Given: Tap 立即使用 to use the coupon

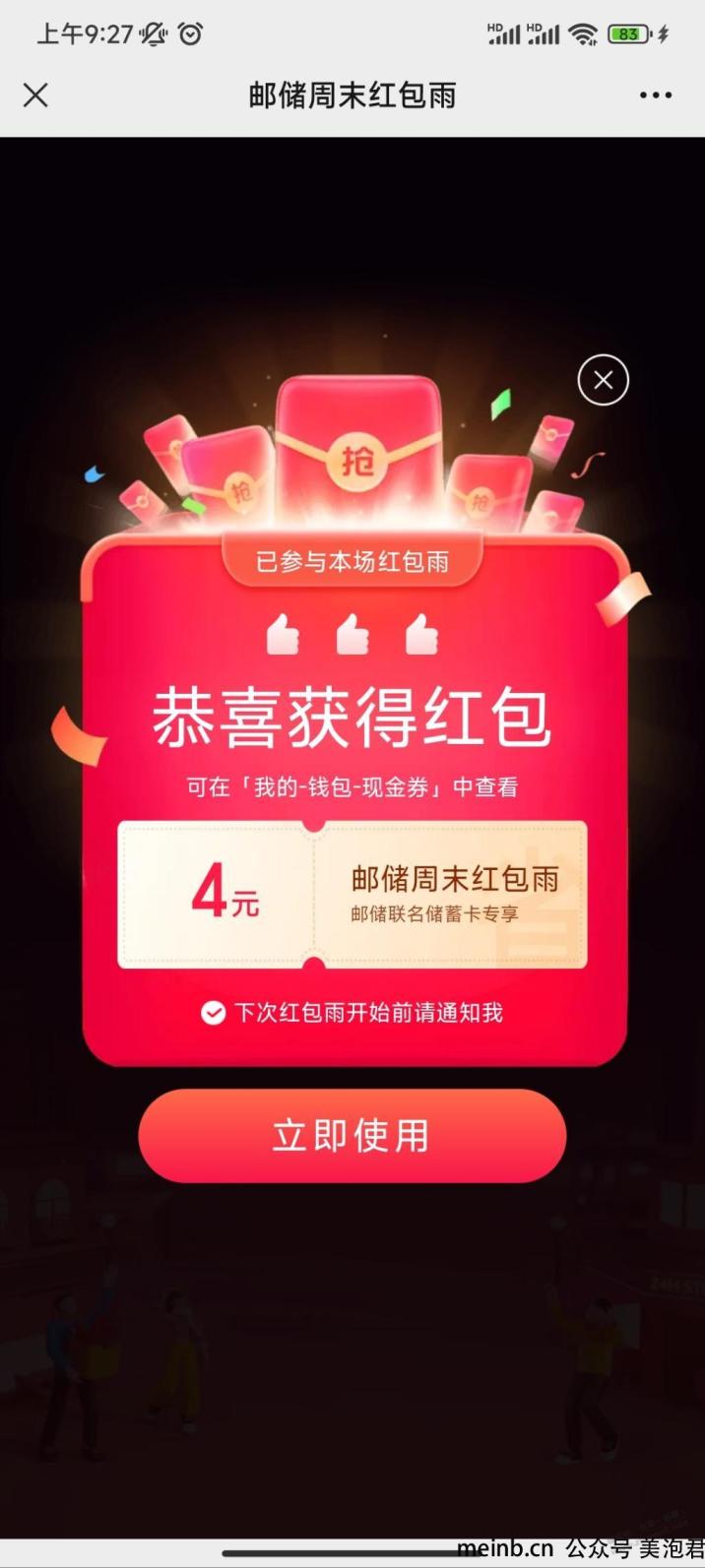Looking at the screenshot, I should tap(352, 1135).
